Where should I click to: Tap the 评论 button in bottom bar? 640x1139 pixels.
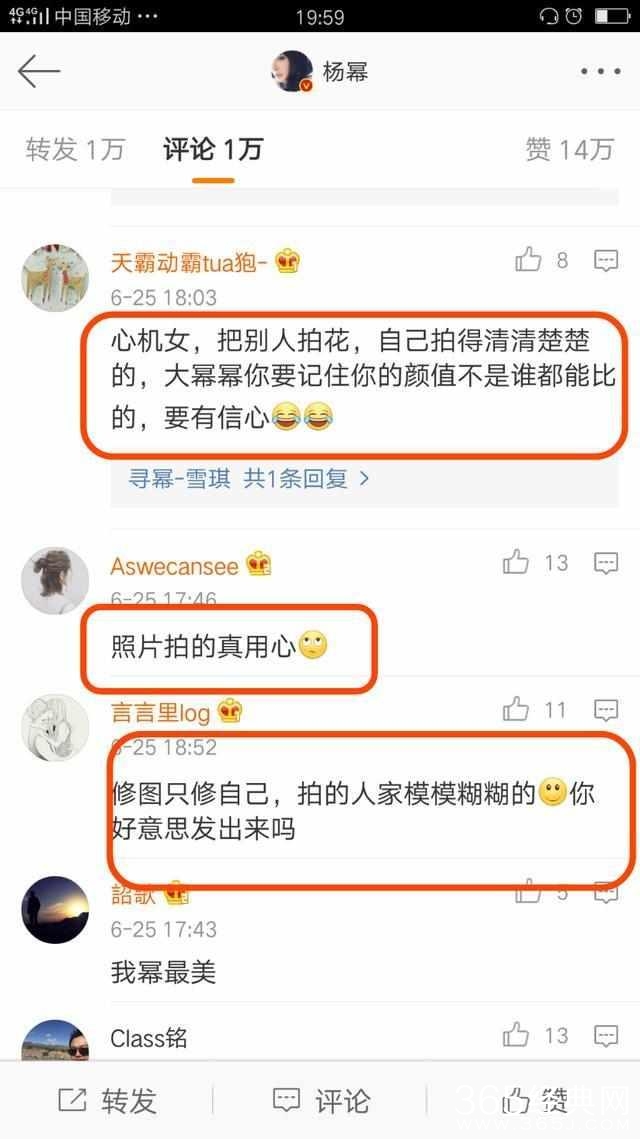click(x=322, y=1101)
